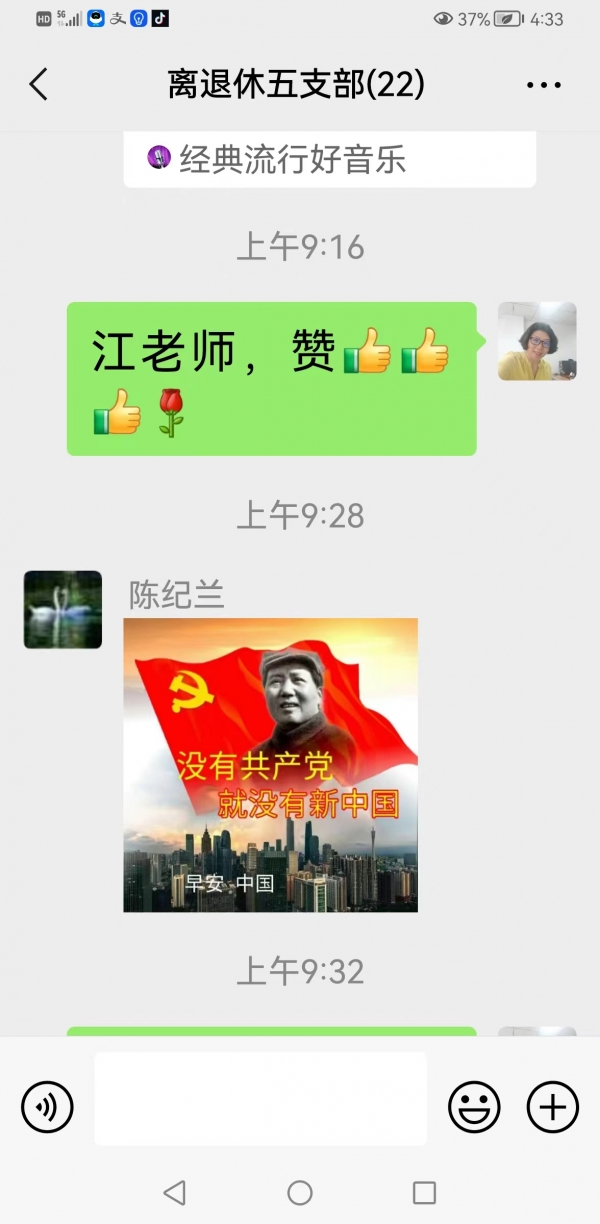Open the emoji sticker panel

pyautogui.click(x=473, y=1107)
